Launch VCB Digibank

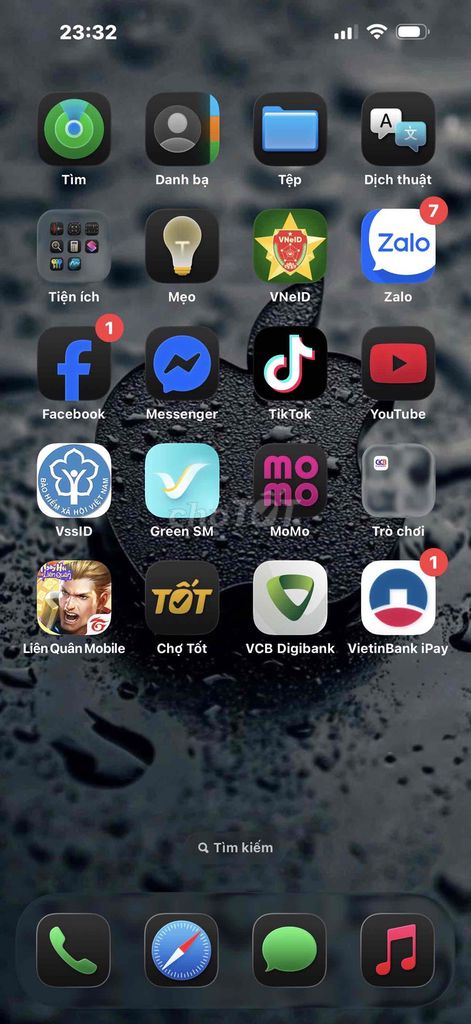point(290,598)
